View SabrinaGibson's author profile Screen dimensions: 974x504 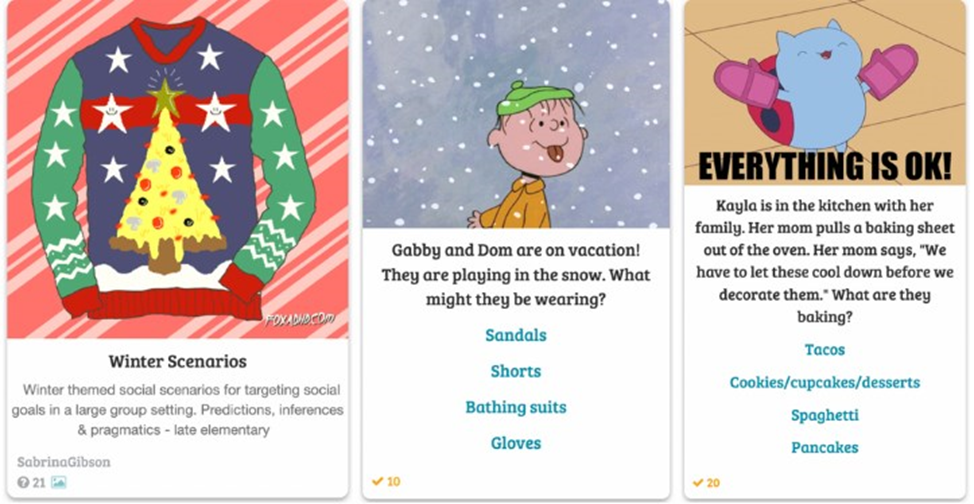pyautogui.click(x=64, y=462)
